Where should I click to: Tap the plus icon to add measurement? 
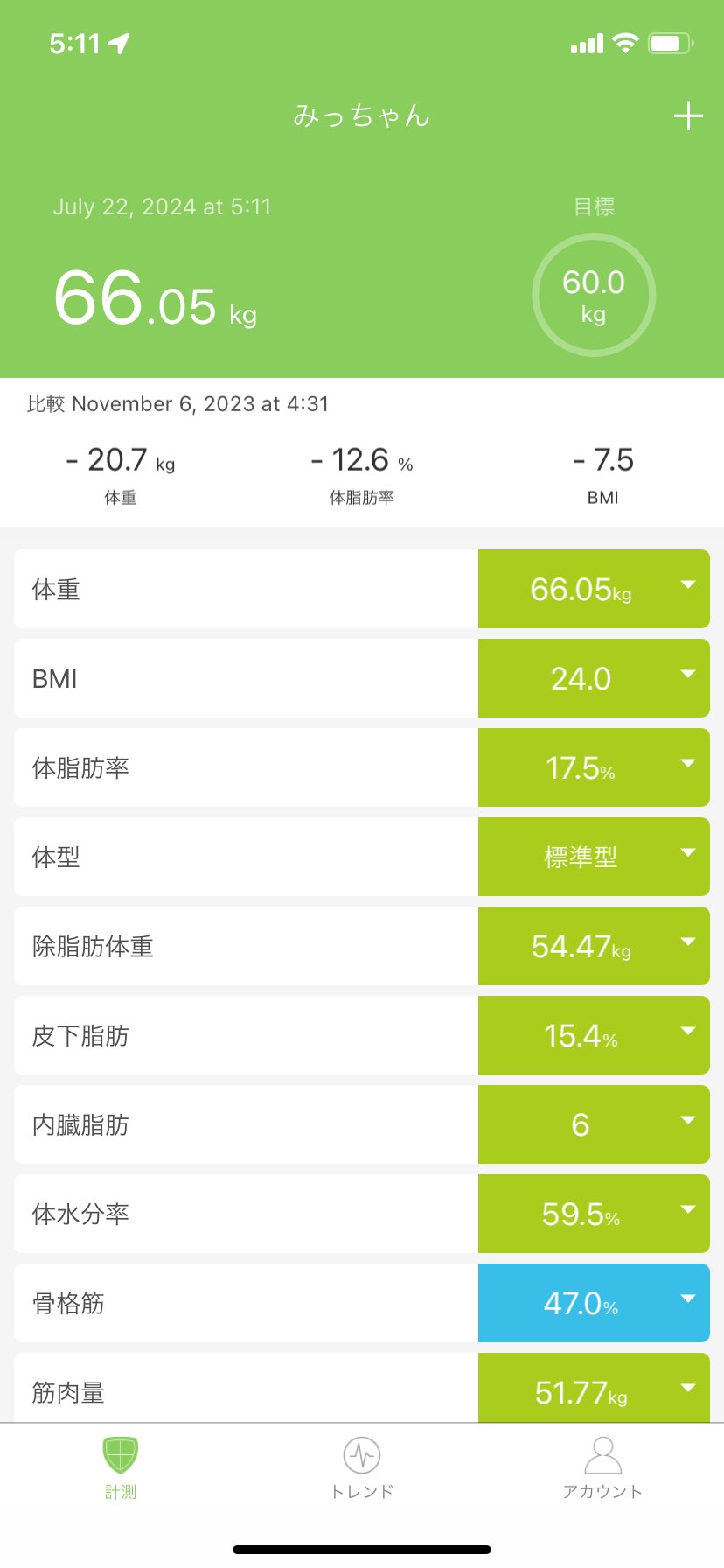pyautogui.click(x=688, y=116)
